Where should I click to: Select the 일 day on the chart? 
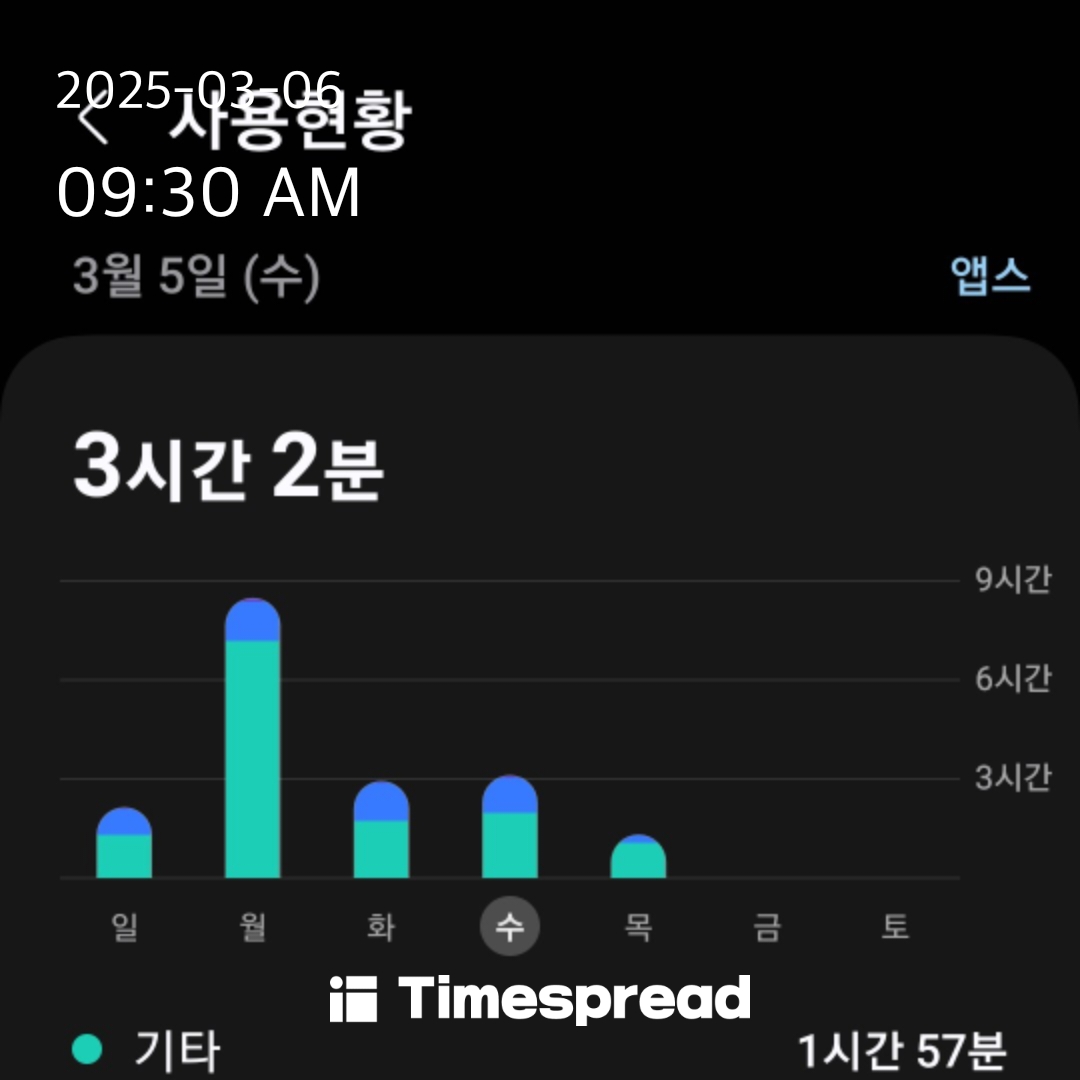tap(125, 928)
